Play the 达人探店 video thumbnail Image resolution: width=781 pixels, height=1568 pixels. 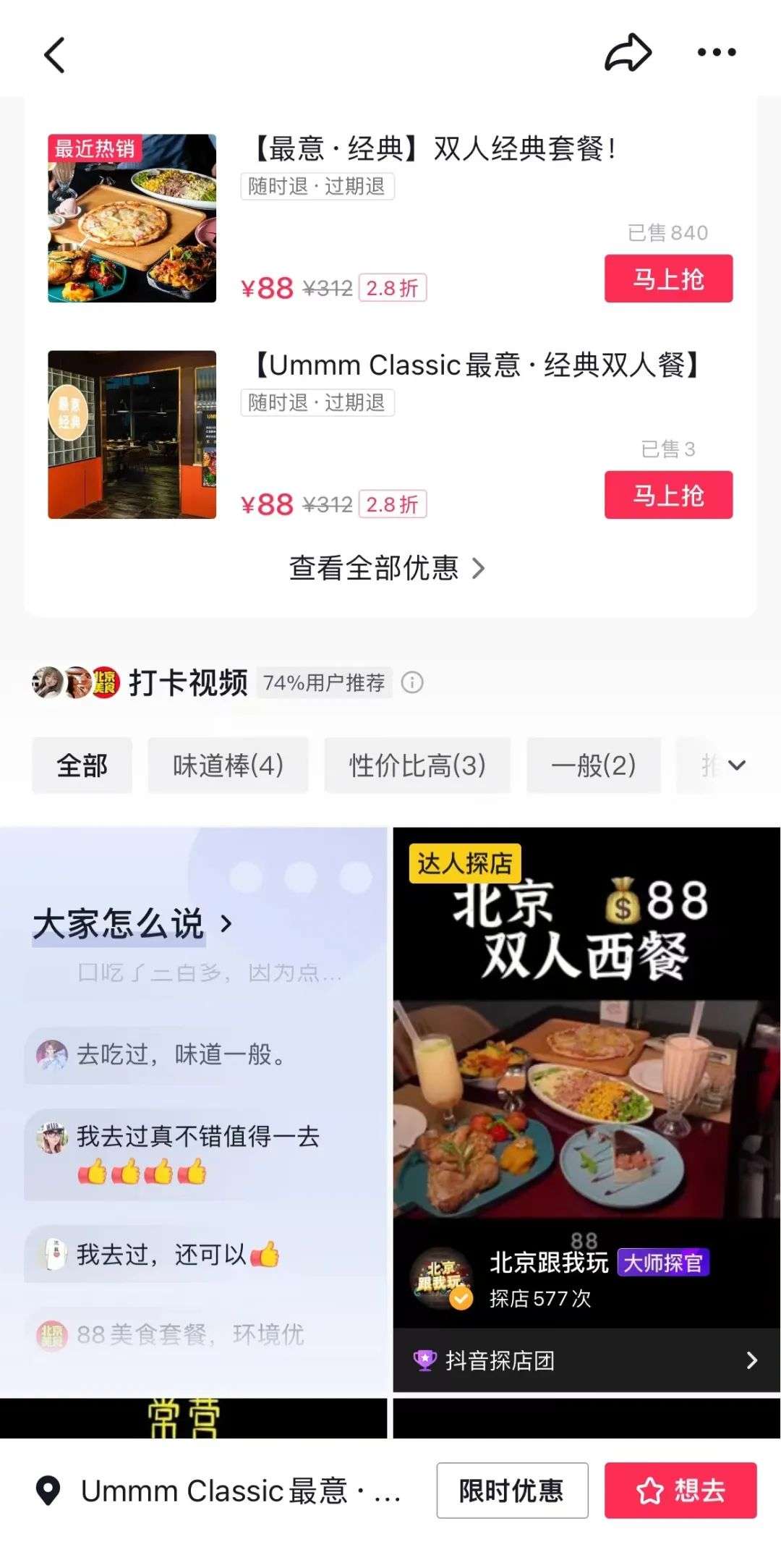pos(584,1049)
